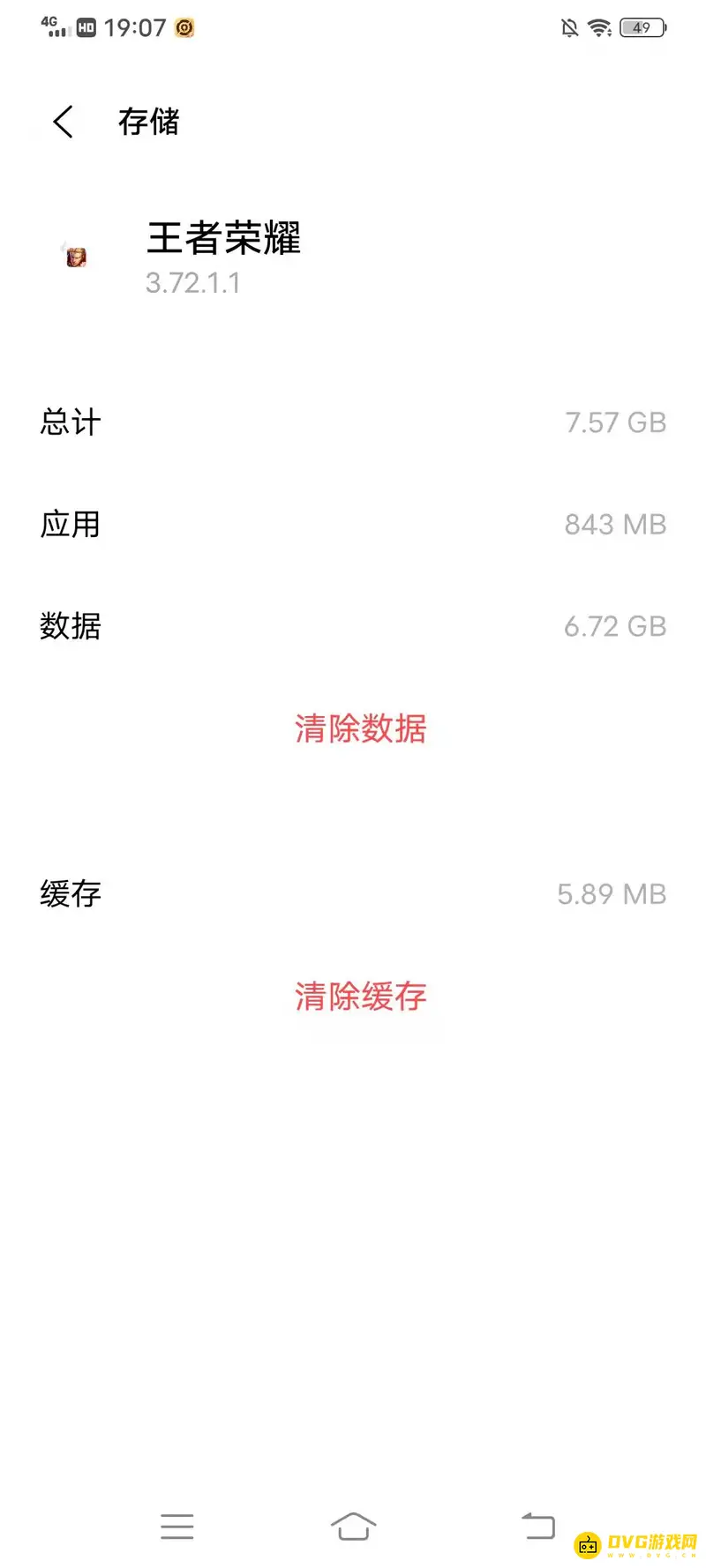Tap the orange theme icon beside the clock
The image size is (706, 1568).
coord(183,28)
